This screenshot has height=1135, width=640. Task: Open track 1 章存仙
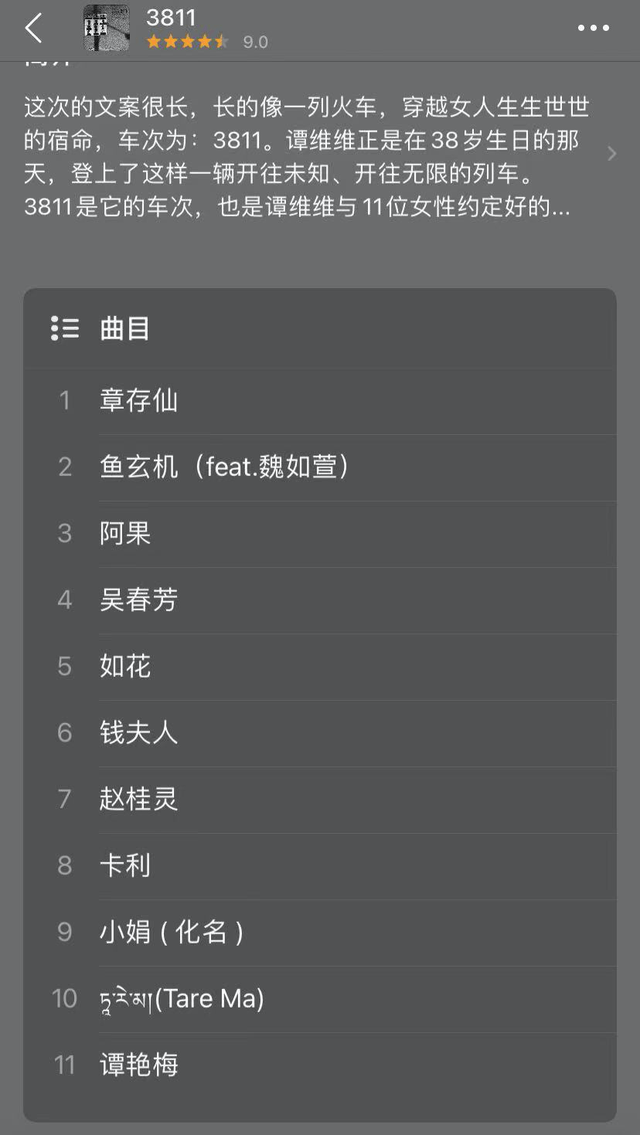click(x=320, y=400)
